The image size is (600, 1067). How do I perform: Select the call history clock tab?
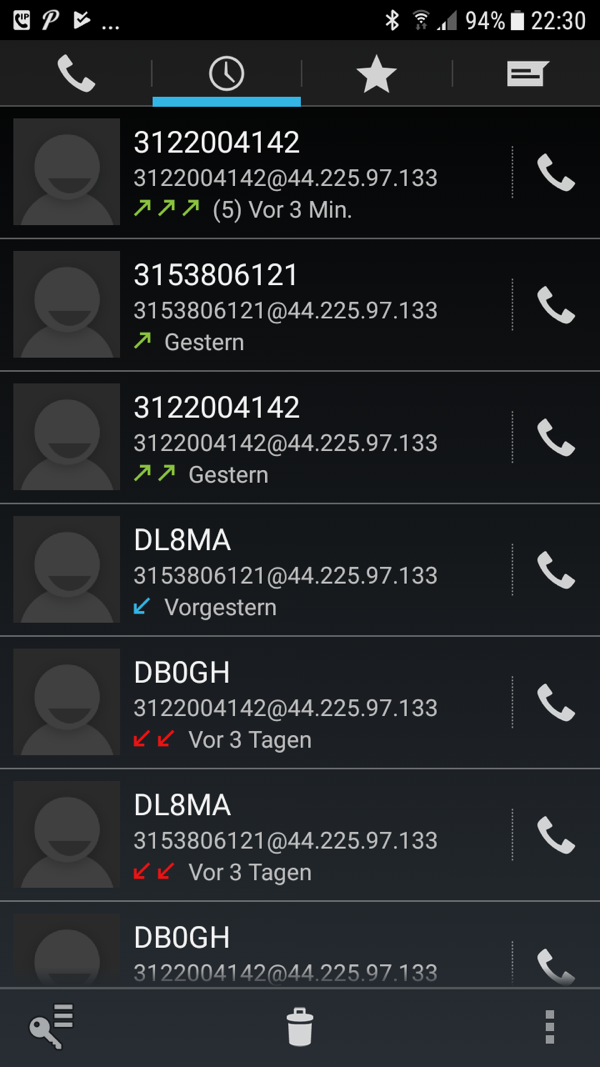coord(227,73)
